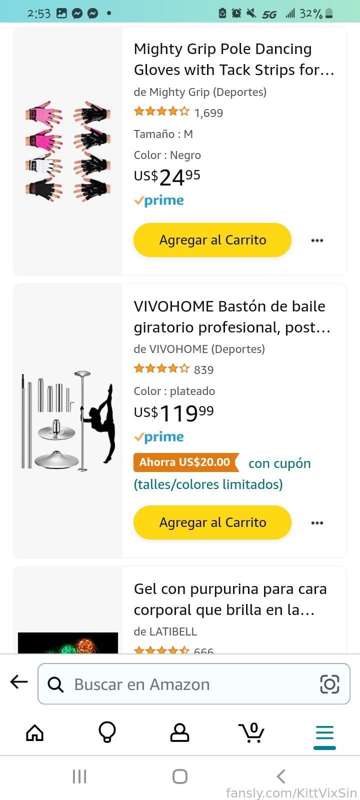
Task: Open the shopping cart tab
Action: pyautogui.click(x=251, y=733)
